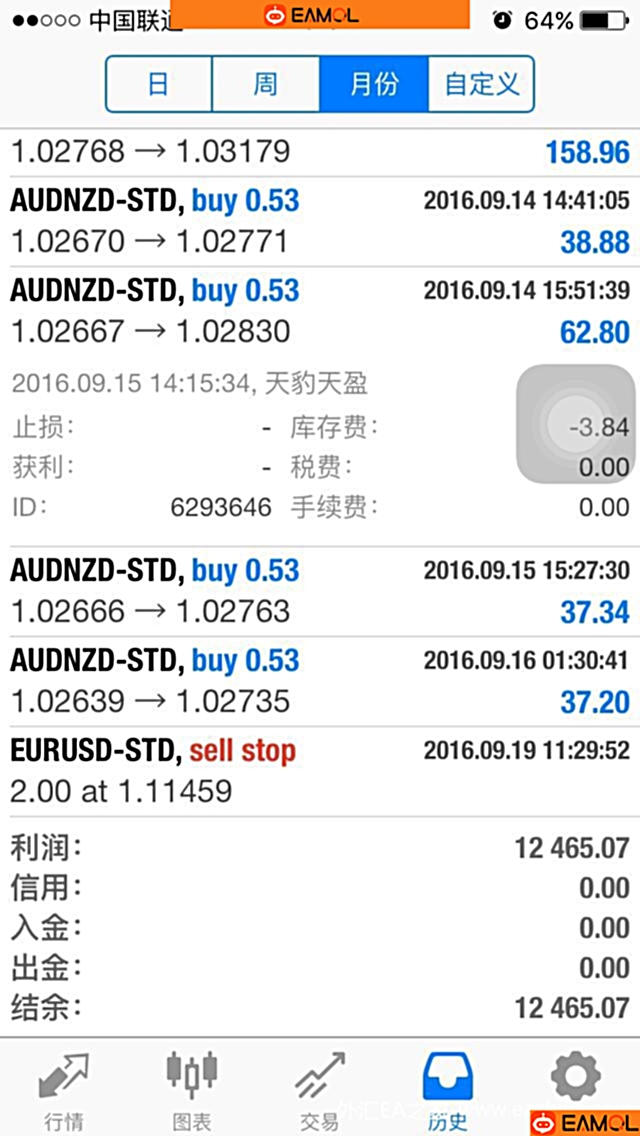Tap the AssistiveTouch floating button
The image size is (640, 1136).
click(575, 423)
